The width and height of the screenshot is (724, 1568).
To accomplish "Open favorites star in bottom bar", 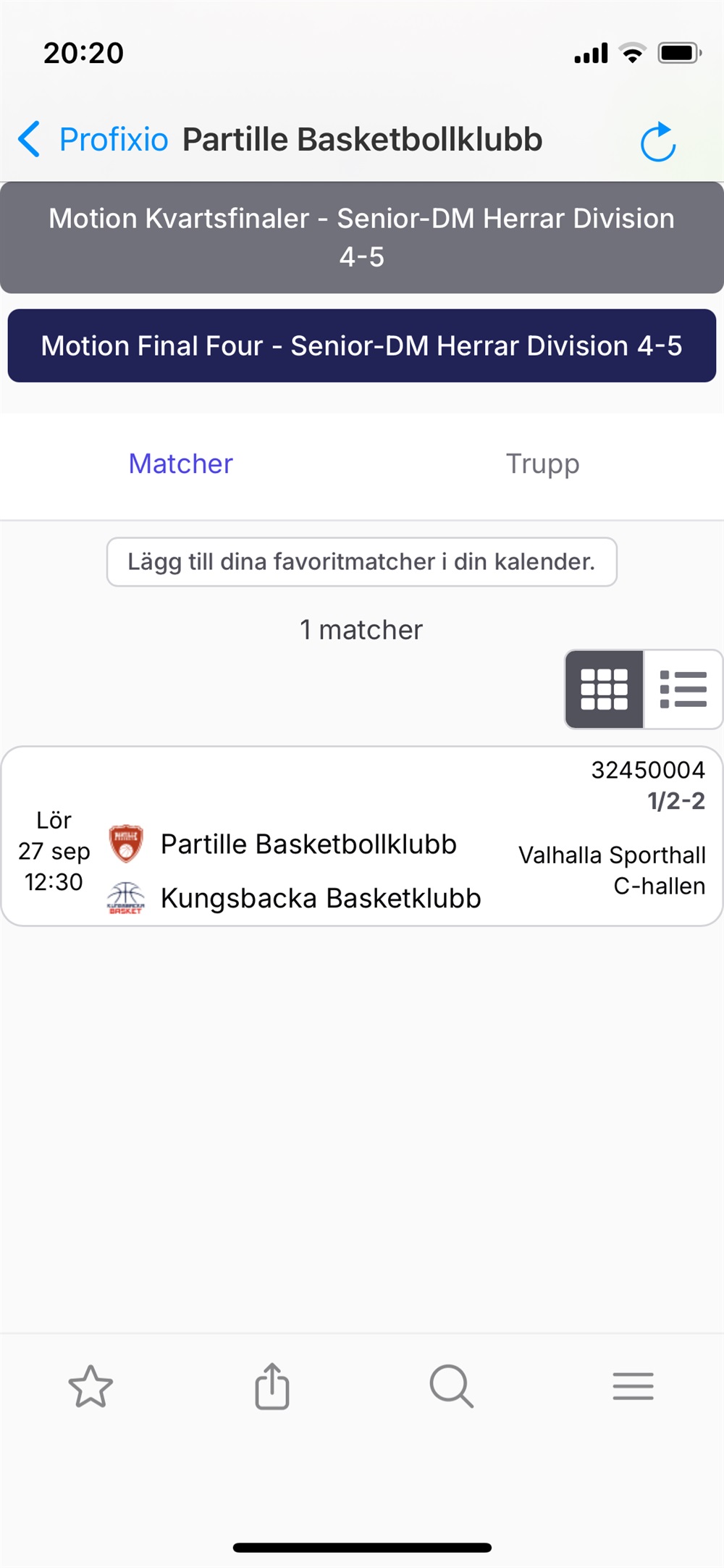I will click(x=90, y=1386).
